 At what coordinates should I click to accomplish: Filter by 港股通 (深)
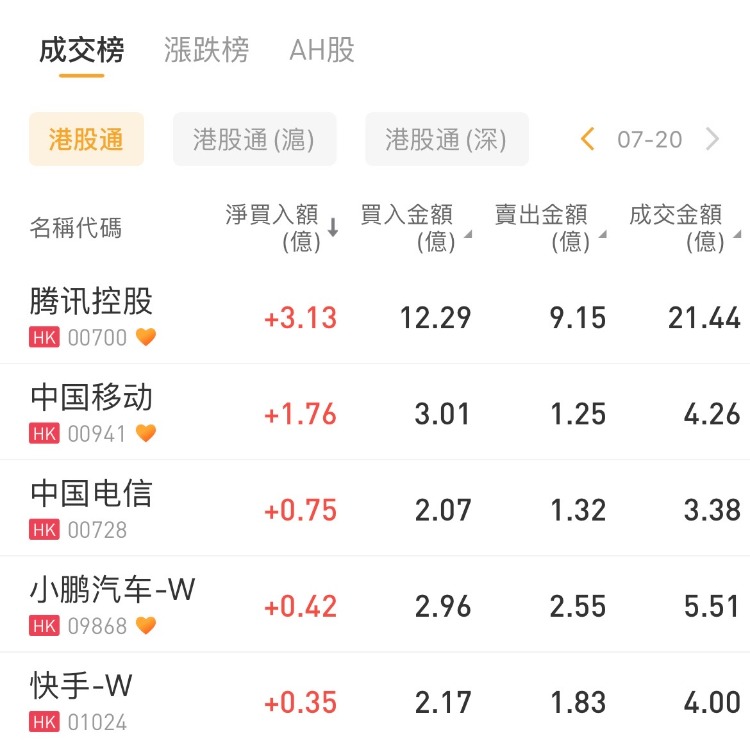pos(446,139)
